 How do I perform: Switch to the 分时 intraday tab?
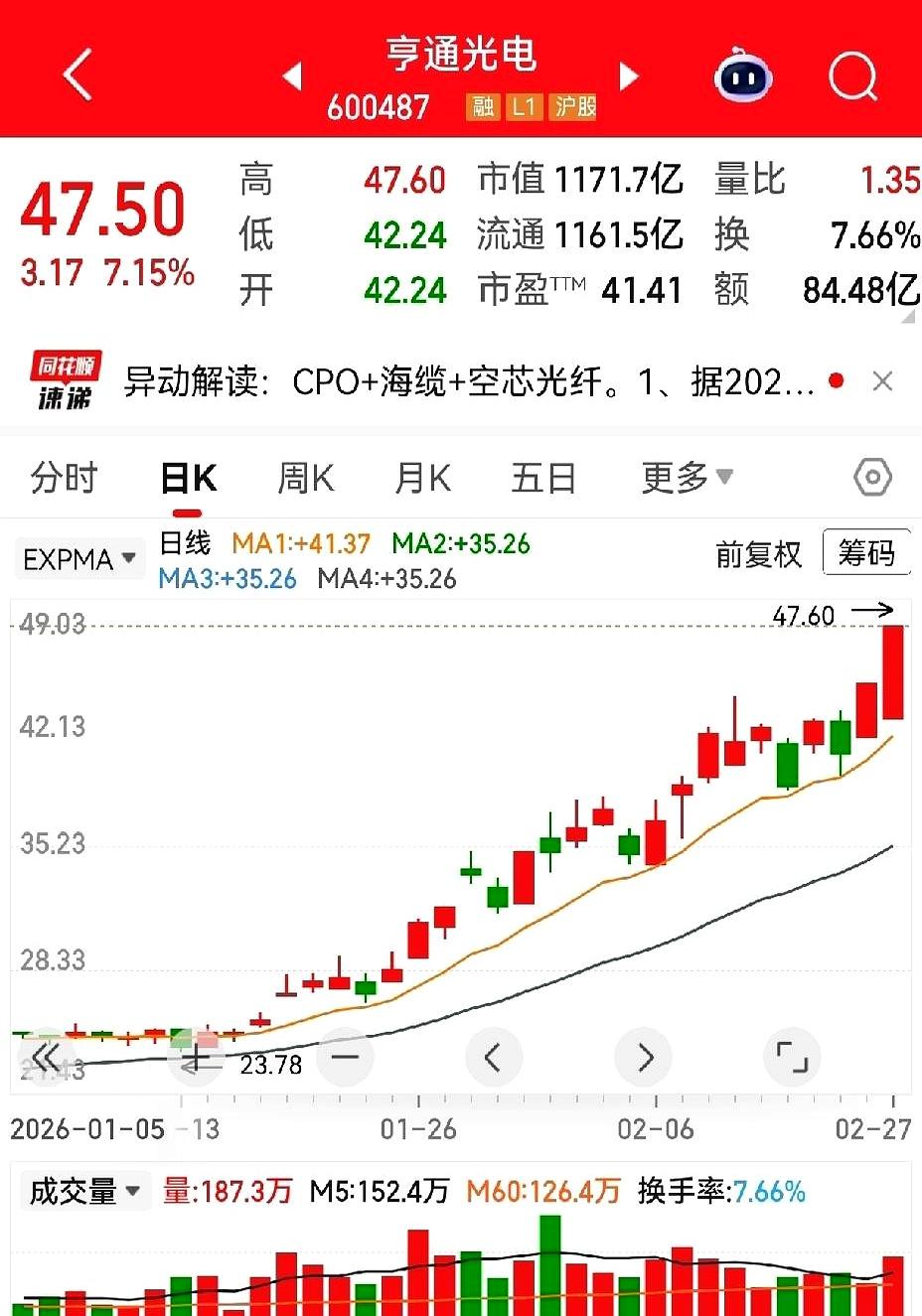click(64, 477)
